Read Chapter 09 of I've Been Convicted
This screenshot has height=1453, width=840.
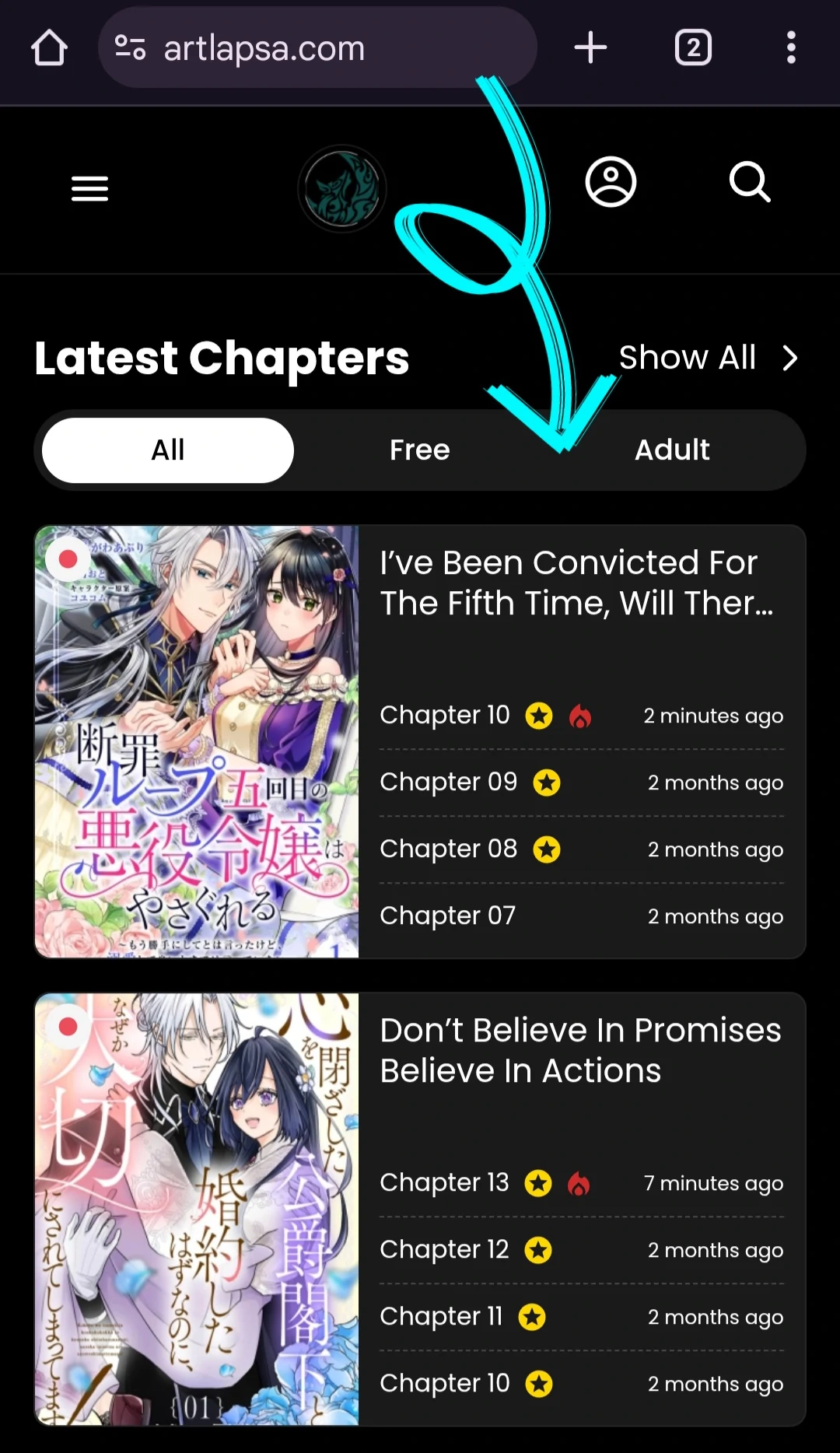pyautogui.click(x=448, y=782)
